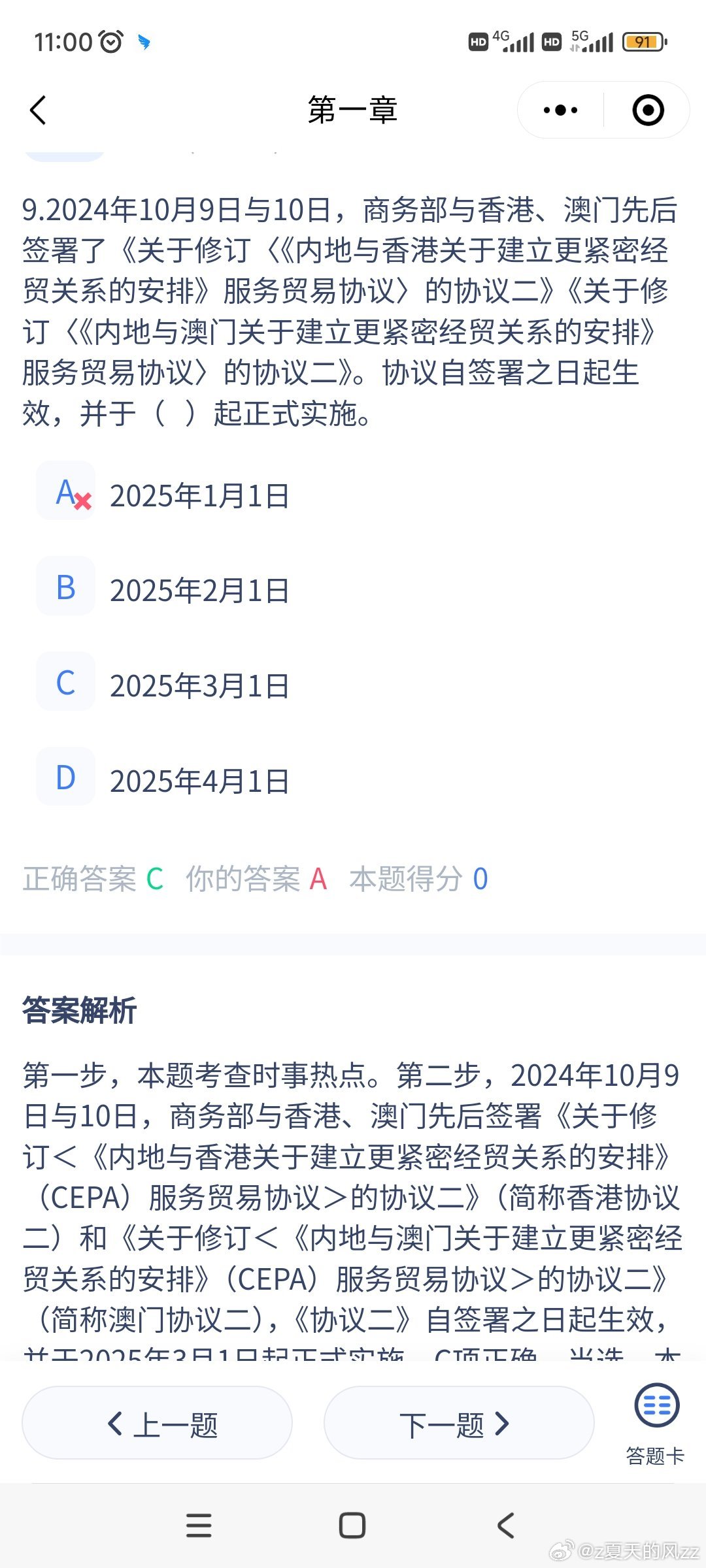Go back using the top-left arrow

38,110
